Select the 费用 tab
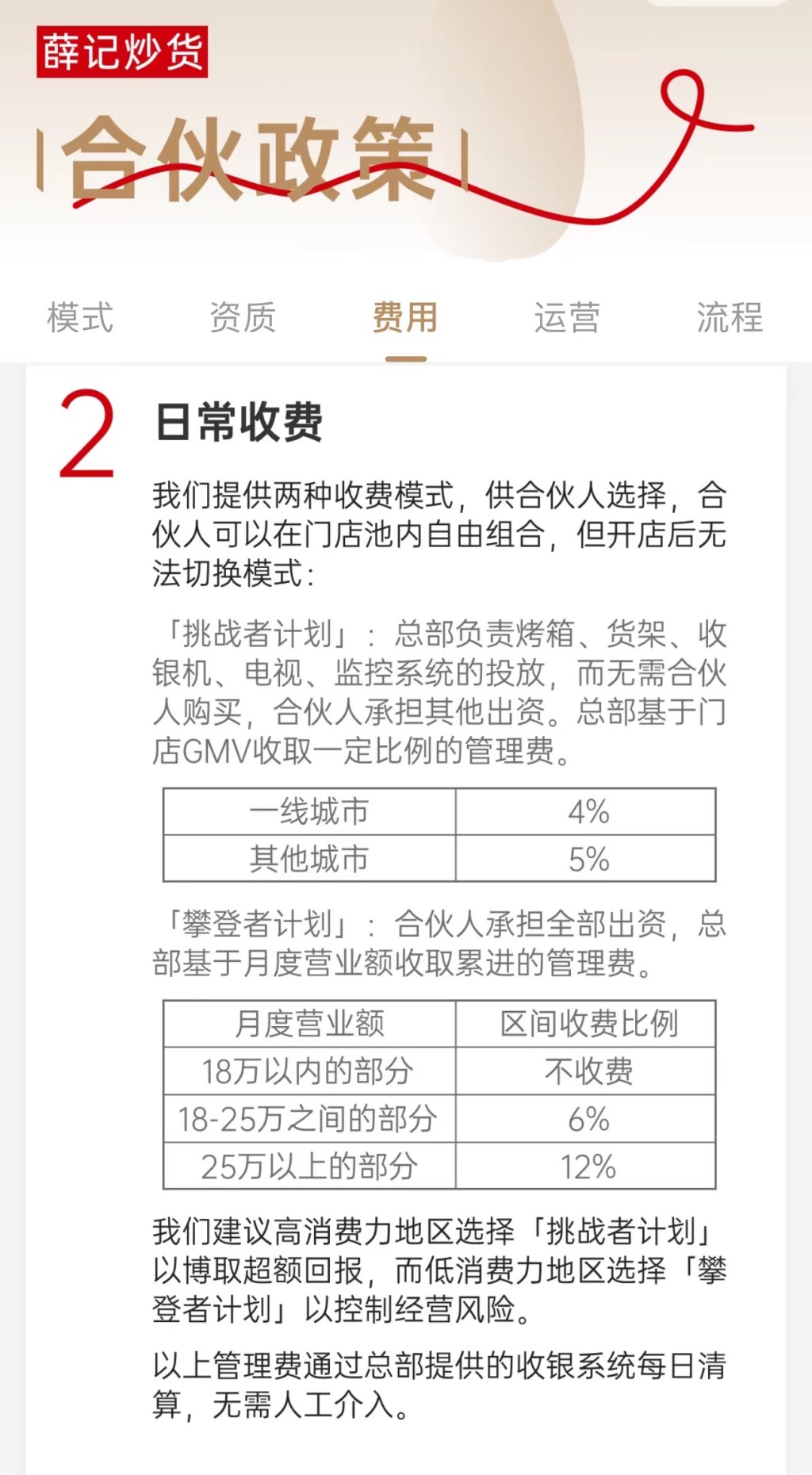The image size is (812, 1475). [x=405, y=317]
